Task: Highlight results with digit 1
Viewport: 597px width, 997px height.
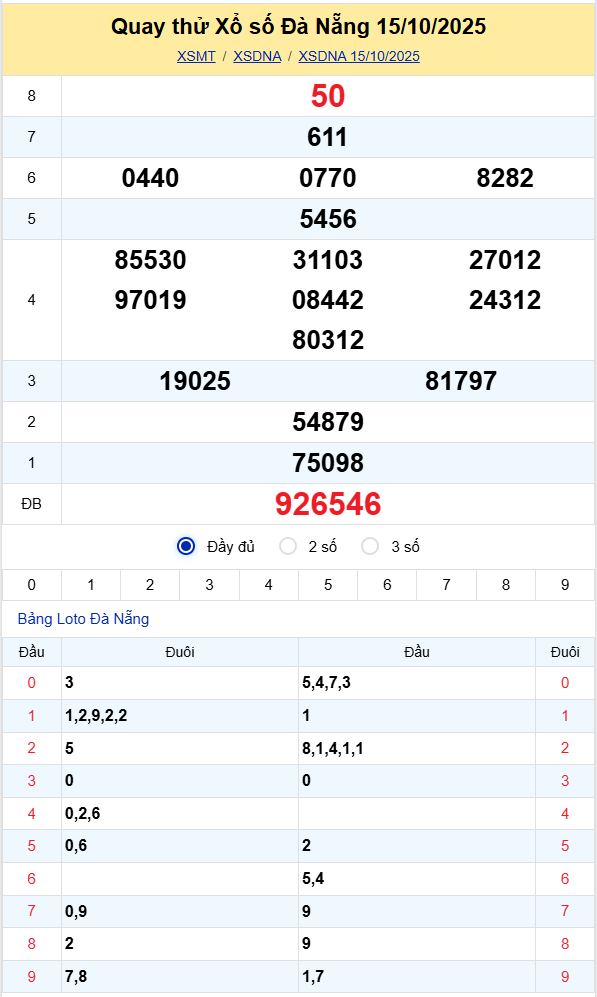Action: click(91, 585)
